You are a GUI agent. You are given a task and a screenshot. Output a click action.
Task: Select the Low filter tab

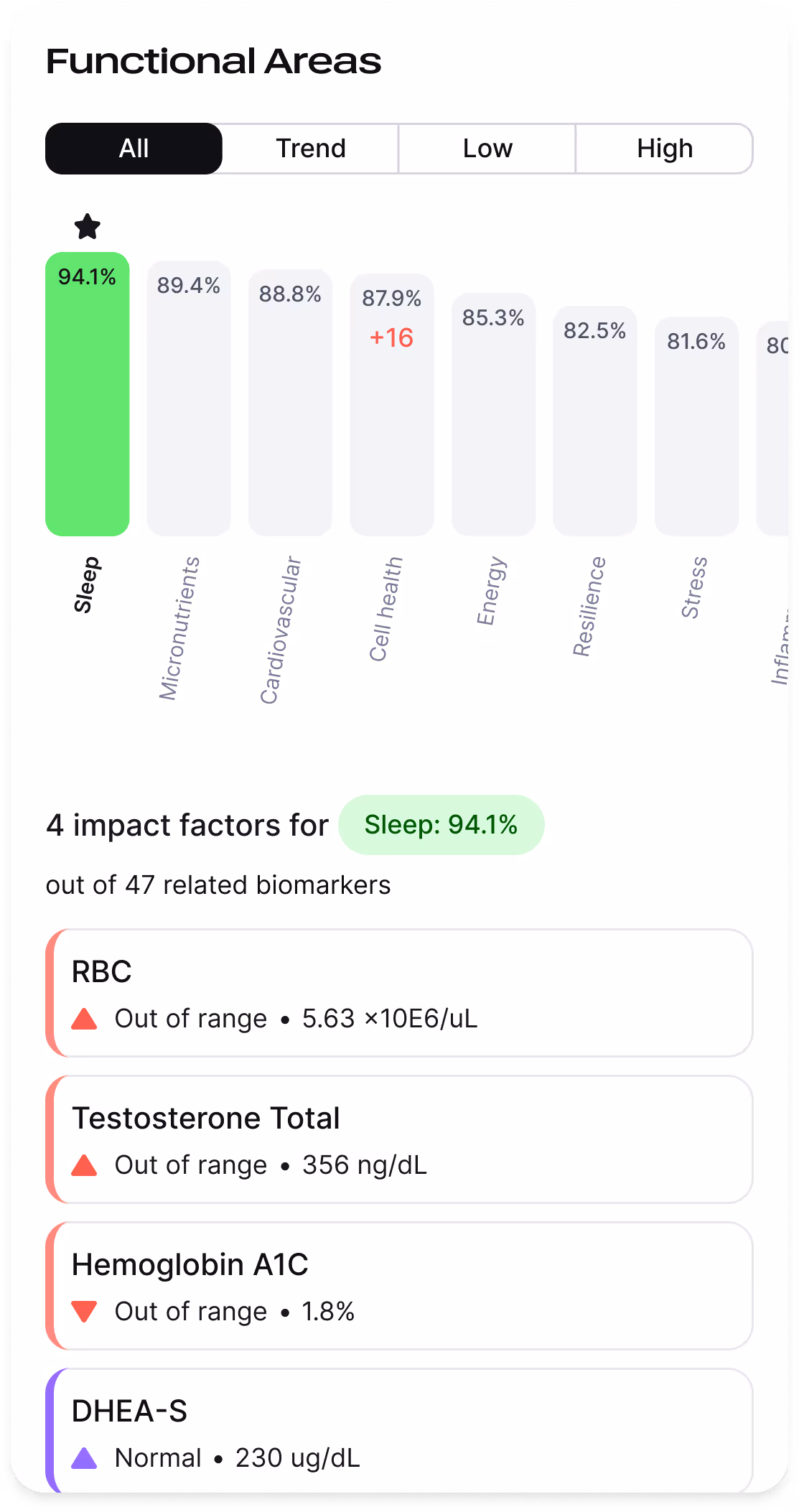coord(487,149)
